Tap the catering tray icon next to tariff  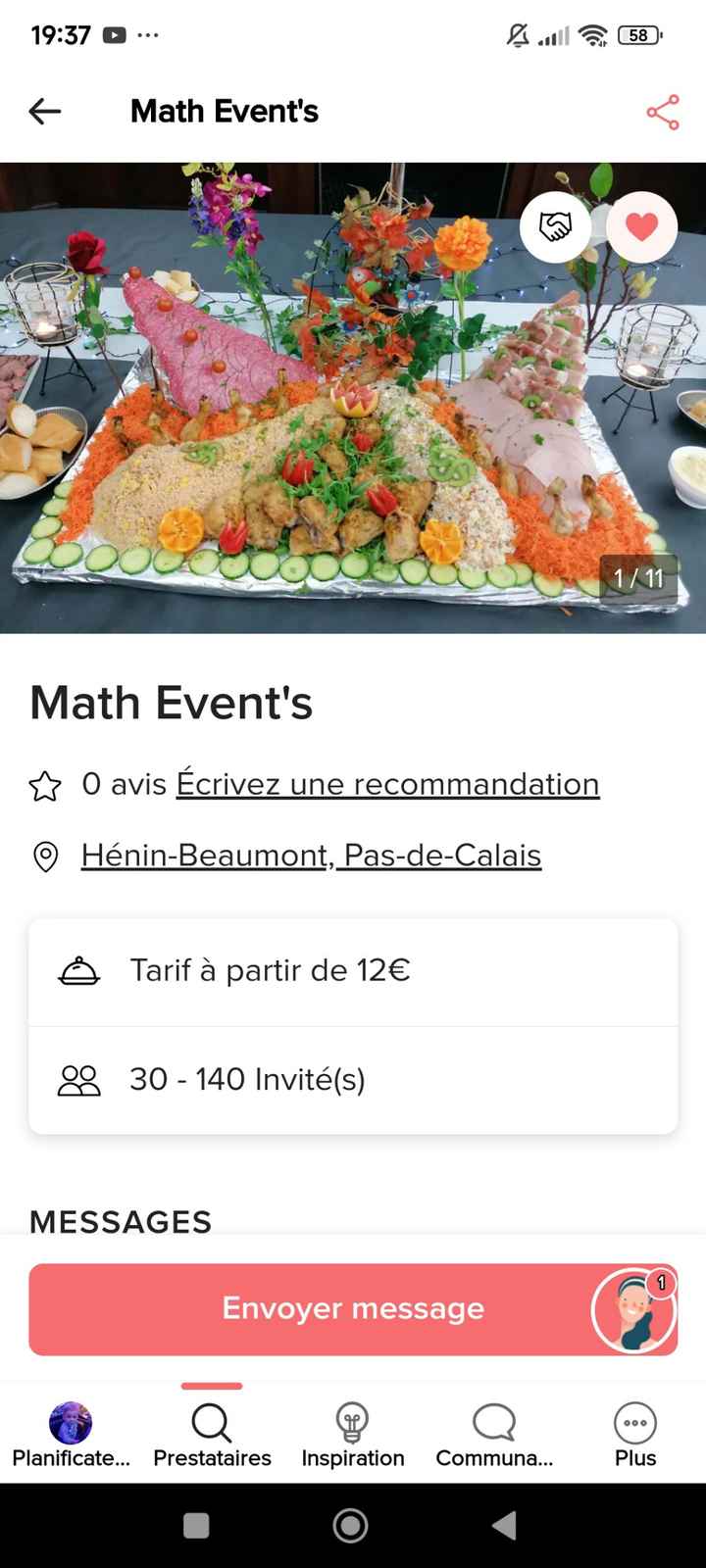[x=81, y=970]
